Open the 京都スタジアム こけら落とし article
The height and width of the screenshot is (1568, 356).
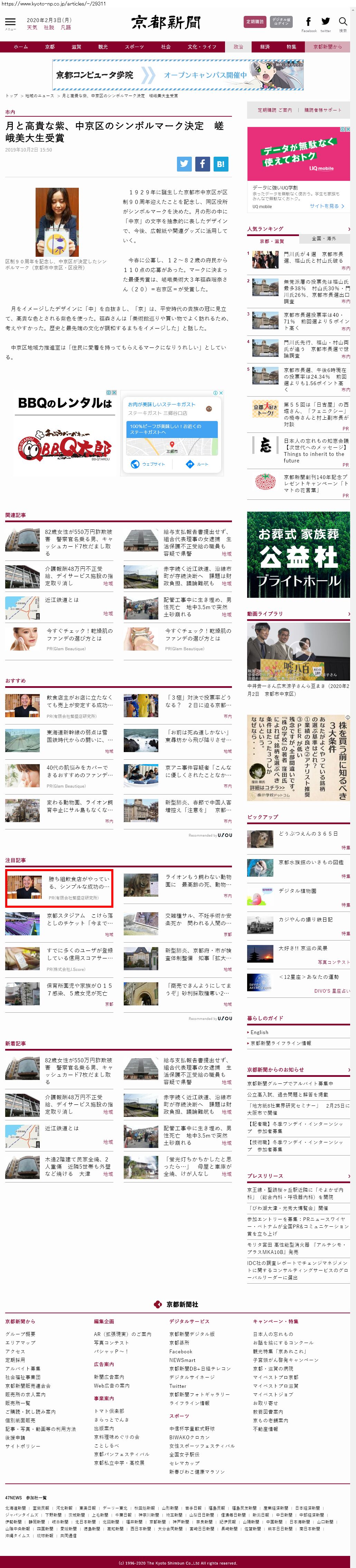pyautogui.click(x=79, y=918)
